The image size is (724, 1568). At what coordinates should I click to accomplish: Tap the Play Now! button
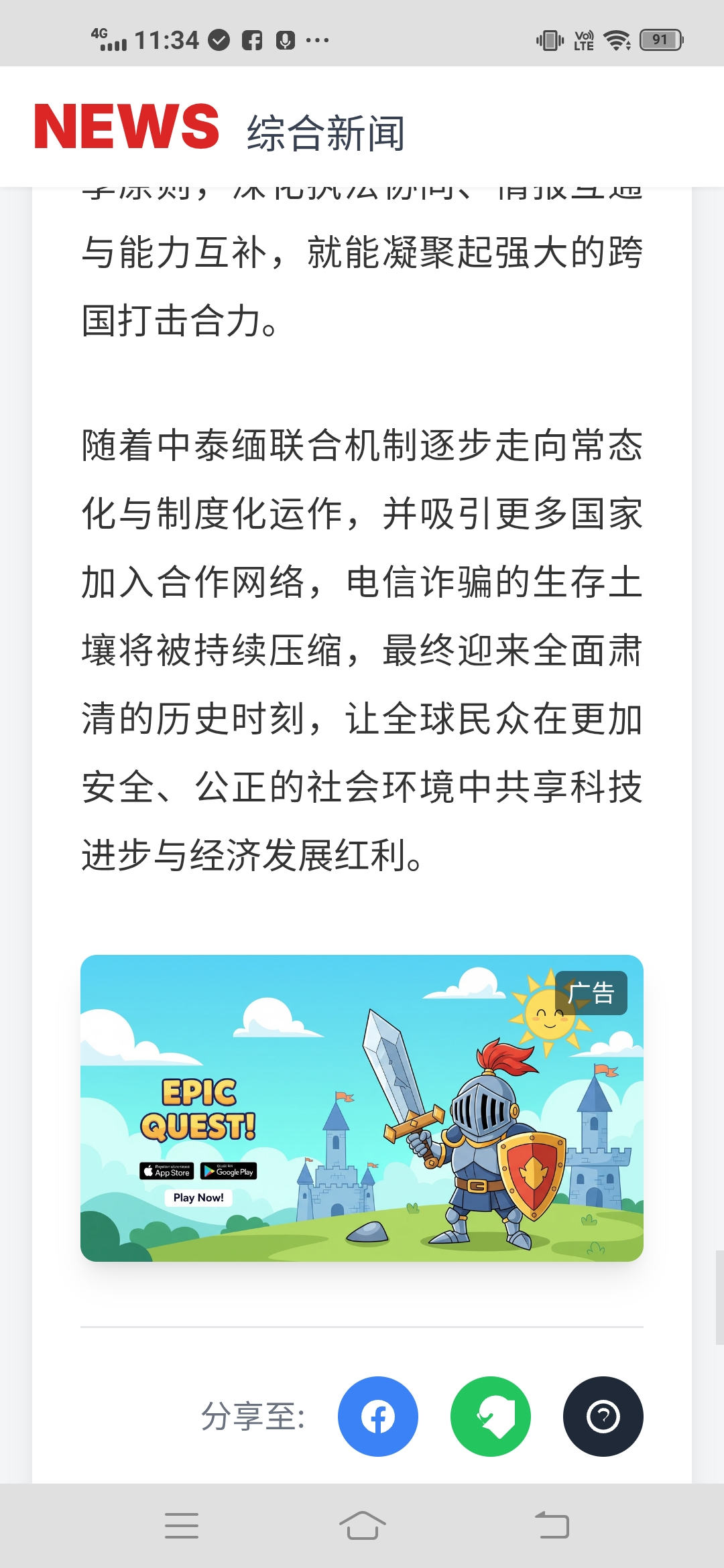point(198,1197)
